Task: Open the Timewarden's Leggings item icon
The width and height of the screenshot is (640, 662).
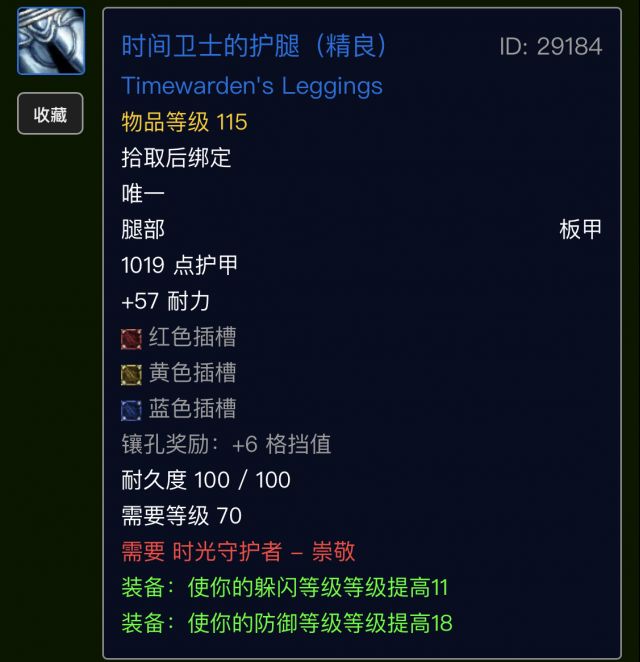Action: (50, 42)
